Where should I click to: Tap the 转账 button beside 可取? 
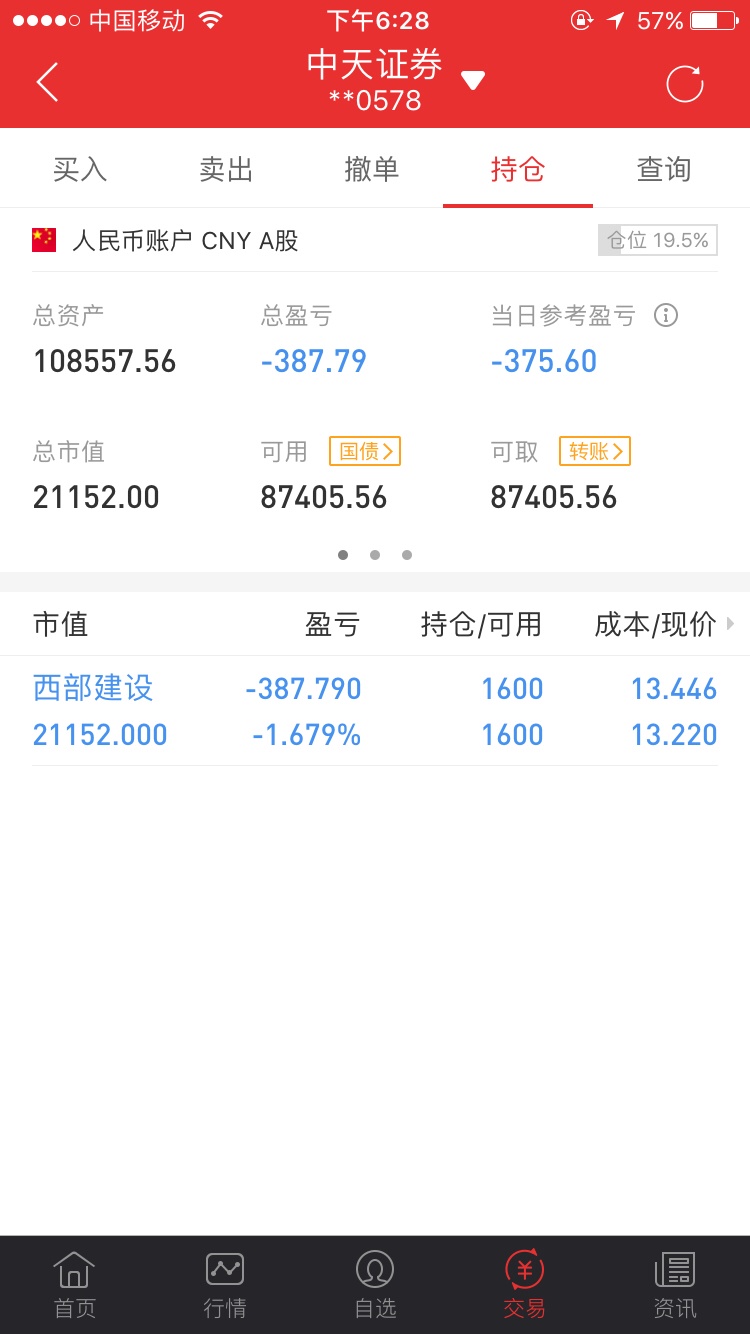[x=595, y=452]
